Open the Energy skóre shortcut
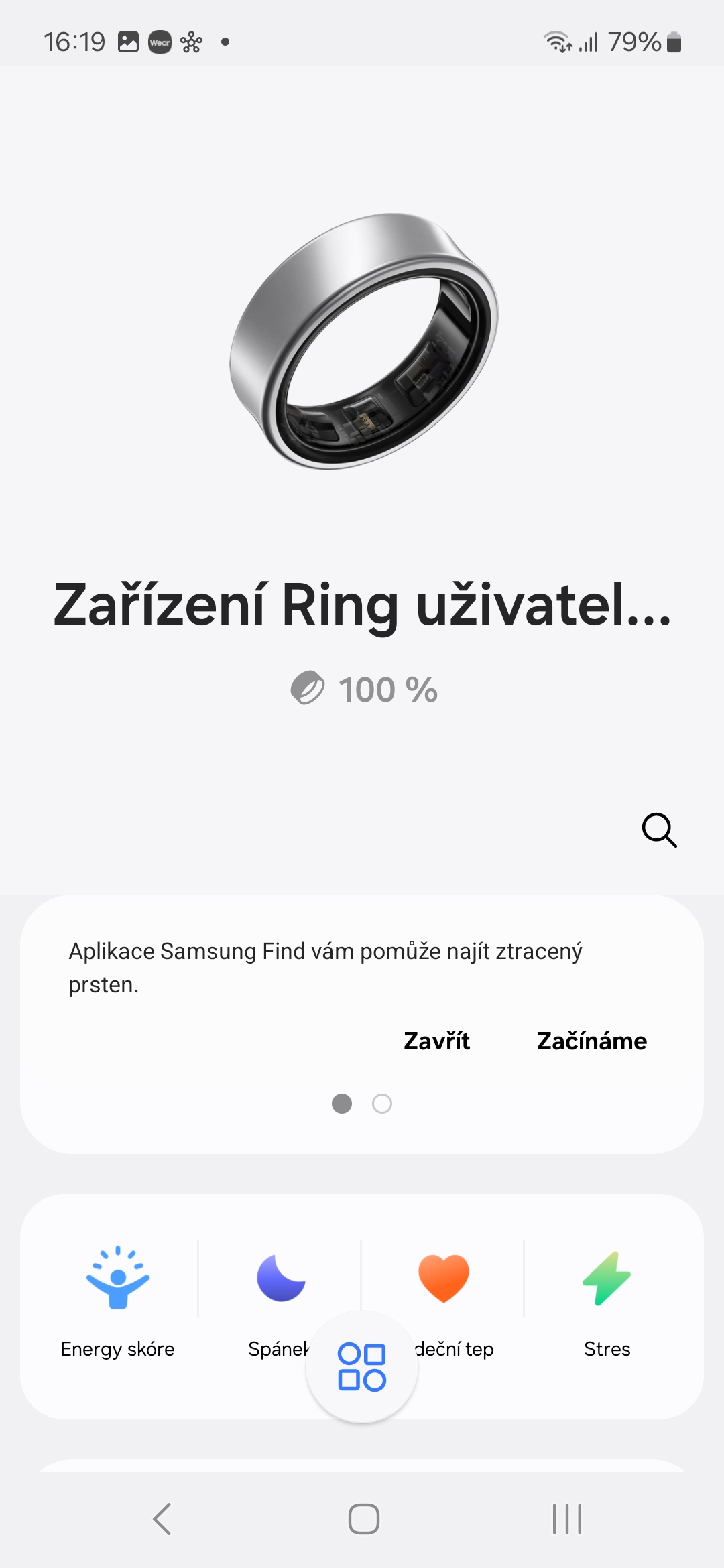The image size is (724, 1568). [117, 1301]
